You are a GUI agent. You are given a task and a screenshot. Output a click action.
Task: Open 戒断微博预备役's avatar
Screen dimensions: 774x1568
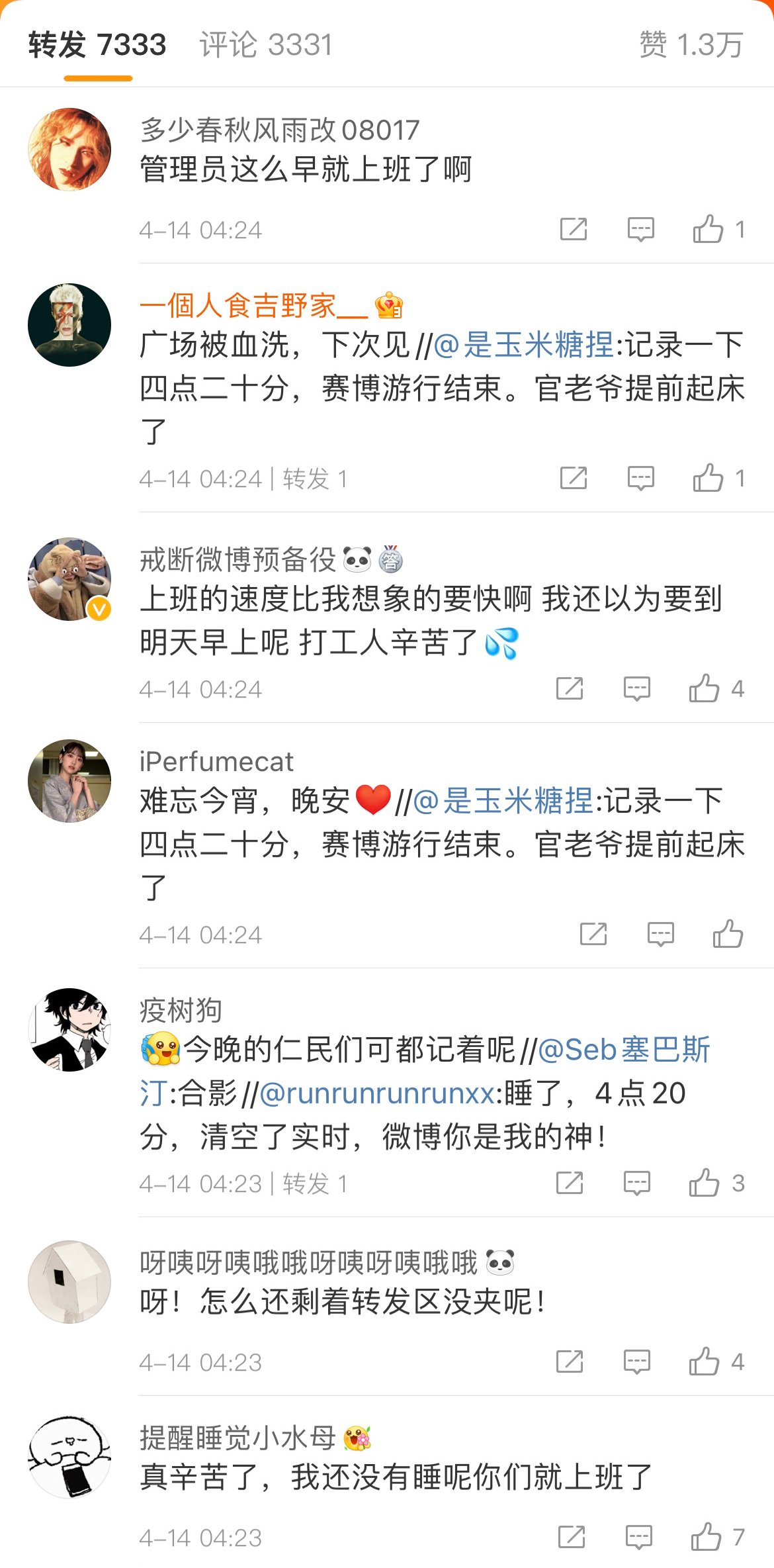click(x=69, y=579)
